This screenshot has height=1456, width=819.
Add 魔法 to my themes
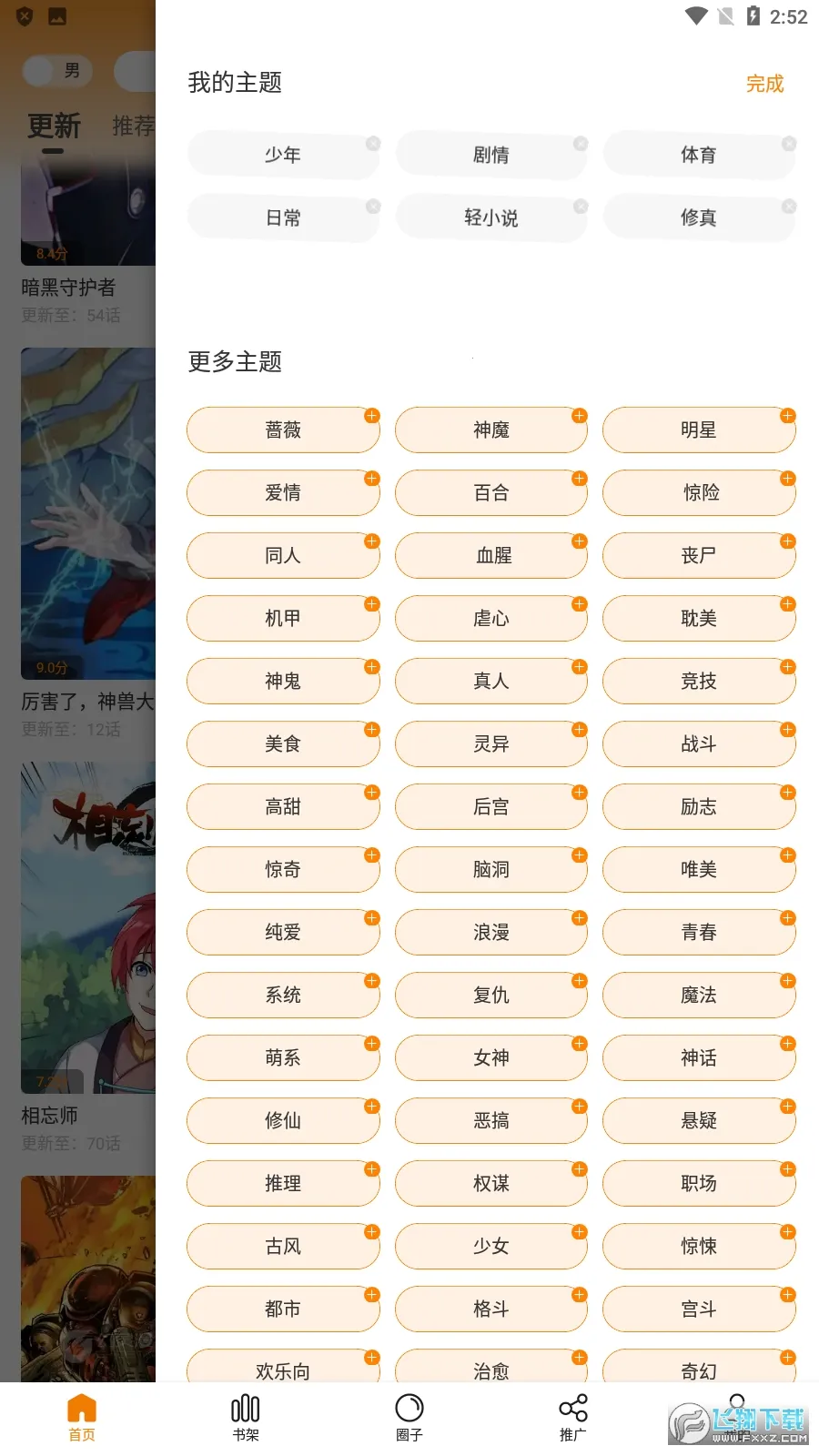(x=788, y=981)
